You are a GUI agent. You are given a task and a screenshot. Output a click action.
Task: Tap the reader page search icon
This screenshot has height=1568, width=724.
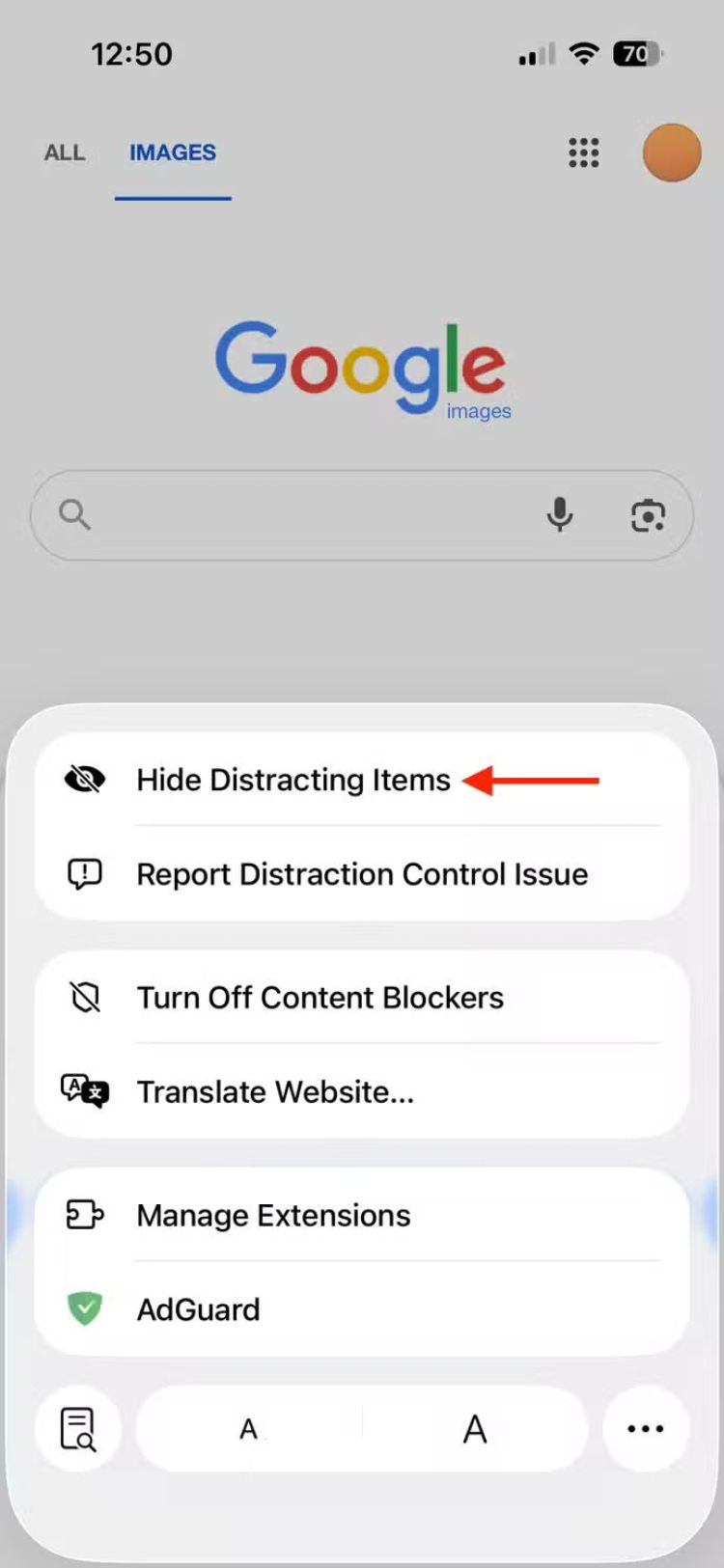(78, 1429)
